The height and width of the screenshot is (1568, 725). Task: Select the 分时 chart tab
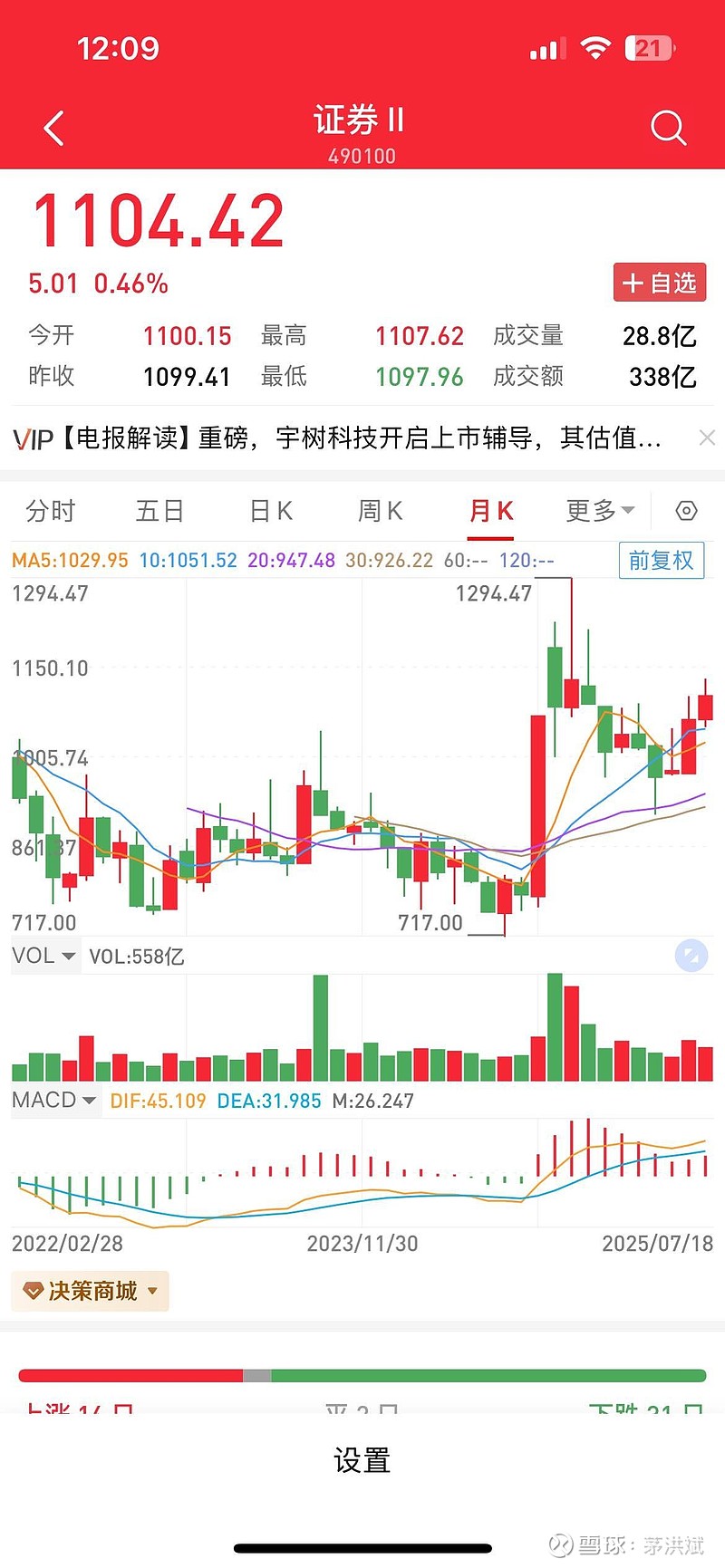point(50,511)
